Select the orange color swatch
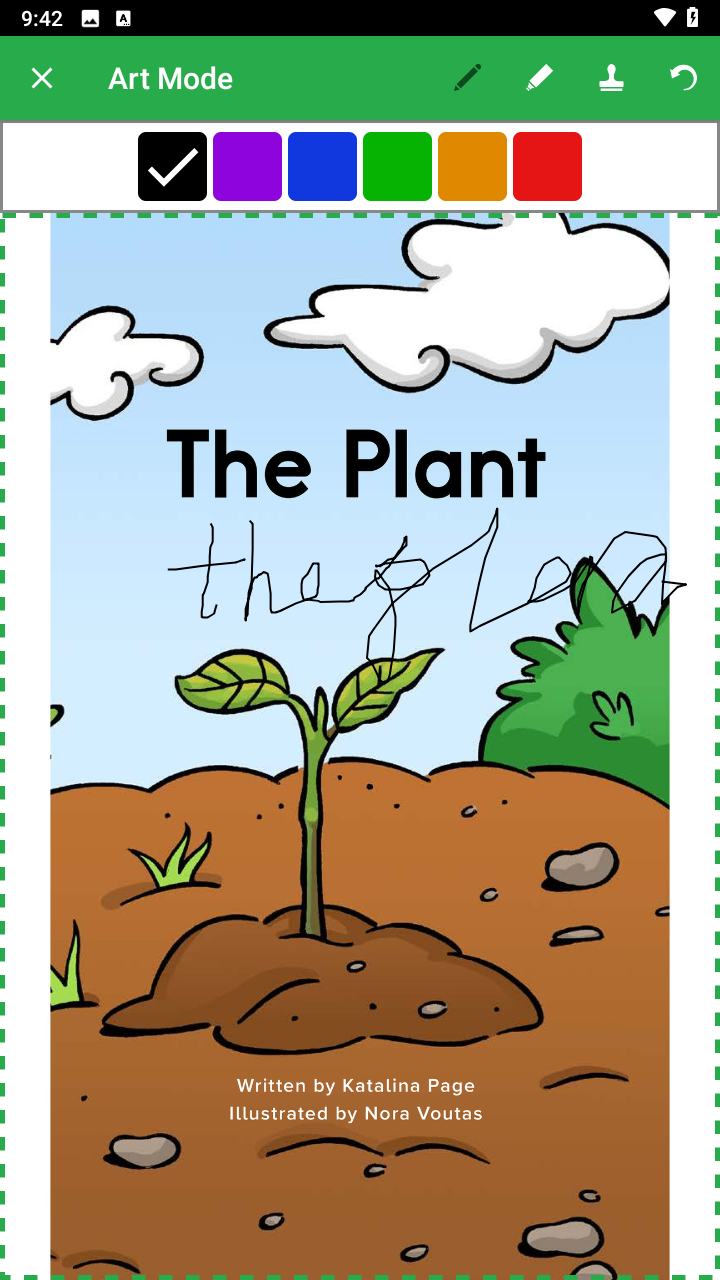 [x=472, y=166]
